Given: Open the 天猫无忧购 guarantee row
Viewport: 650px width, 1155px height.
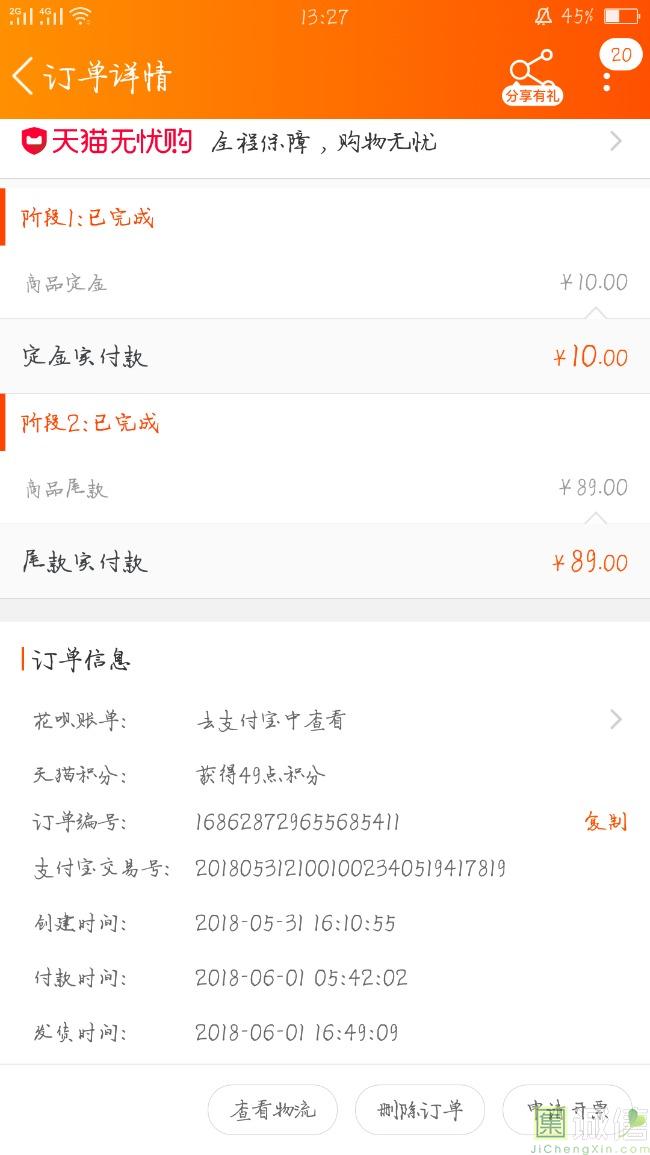Looking at the screenshot, I should click(x=325, y=141).
